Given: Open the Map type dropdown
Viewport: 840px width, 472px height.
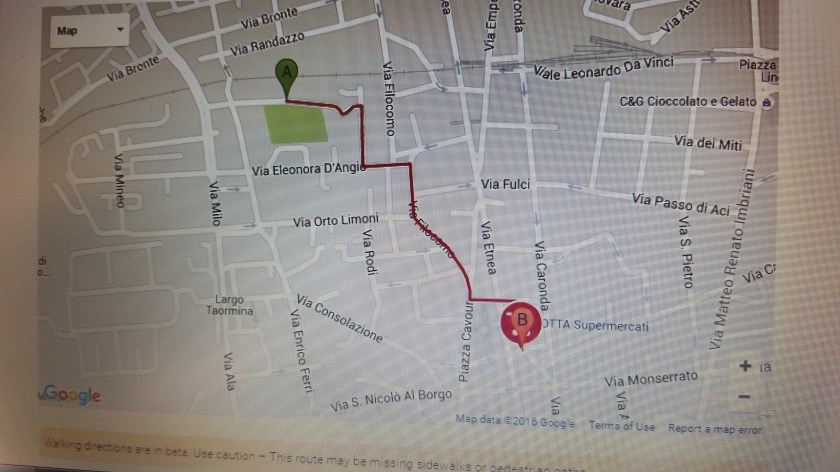Looking at the screenshot, I should click(x=91, y=30).
